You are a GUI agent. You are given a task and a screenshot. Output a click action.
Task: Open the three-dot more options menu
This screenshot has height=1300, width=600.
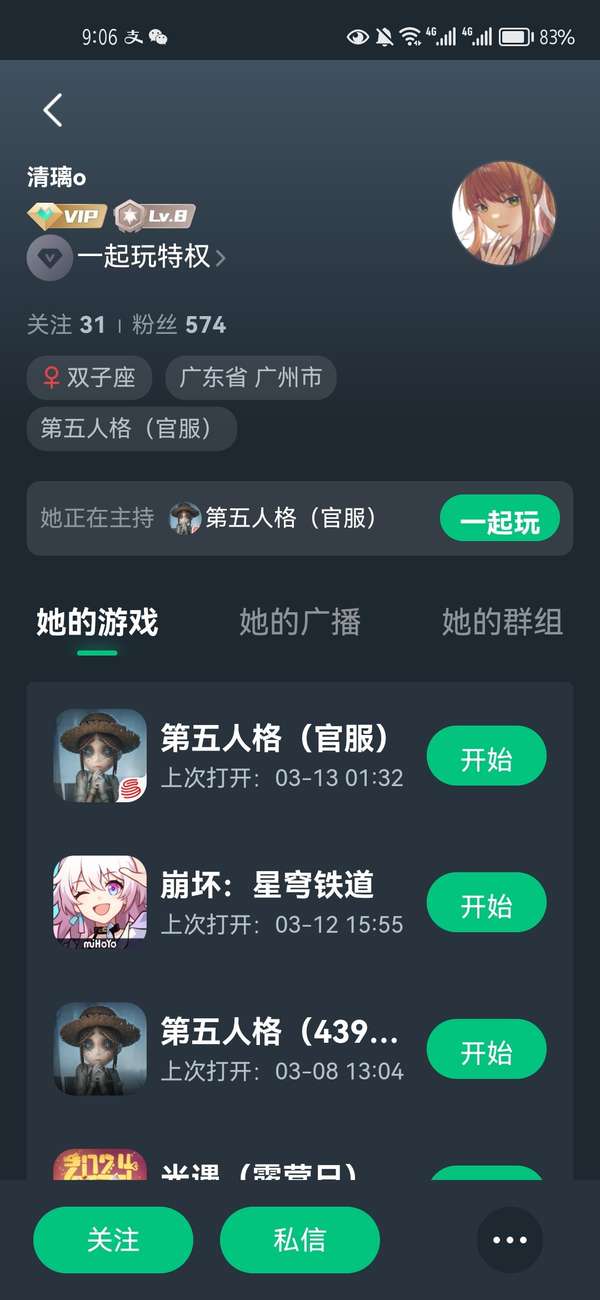point(510,1240)
